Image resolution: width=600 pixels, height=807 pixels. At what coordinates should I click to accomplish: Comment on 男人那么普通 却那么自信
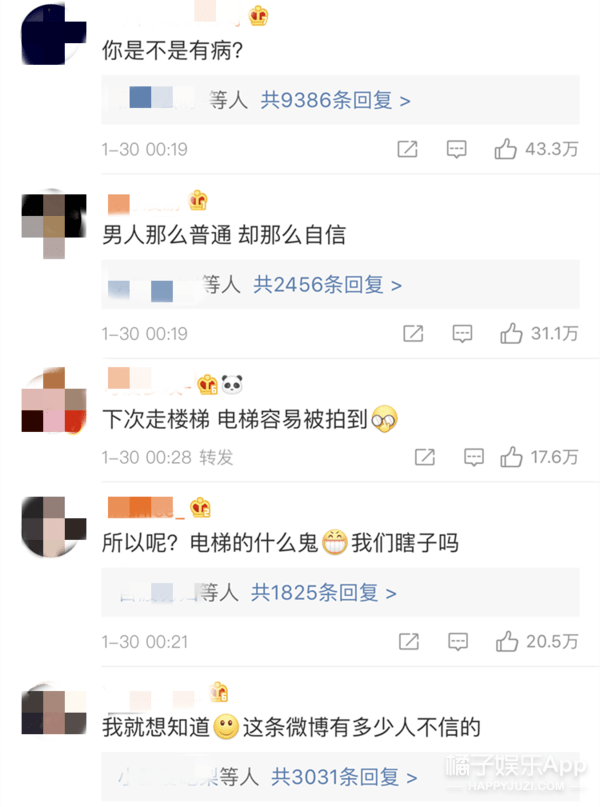tap(461, 332)
